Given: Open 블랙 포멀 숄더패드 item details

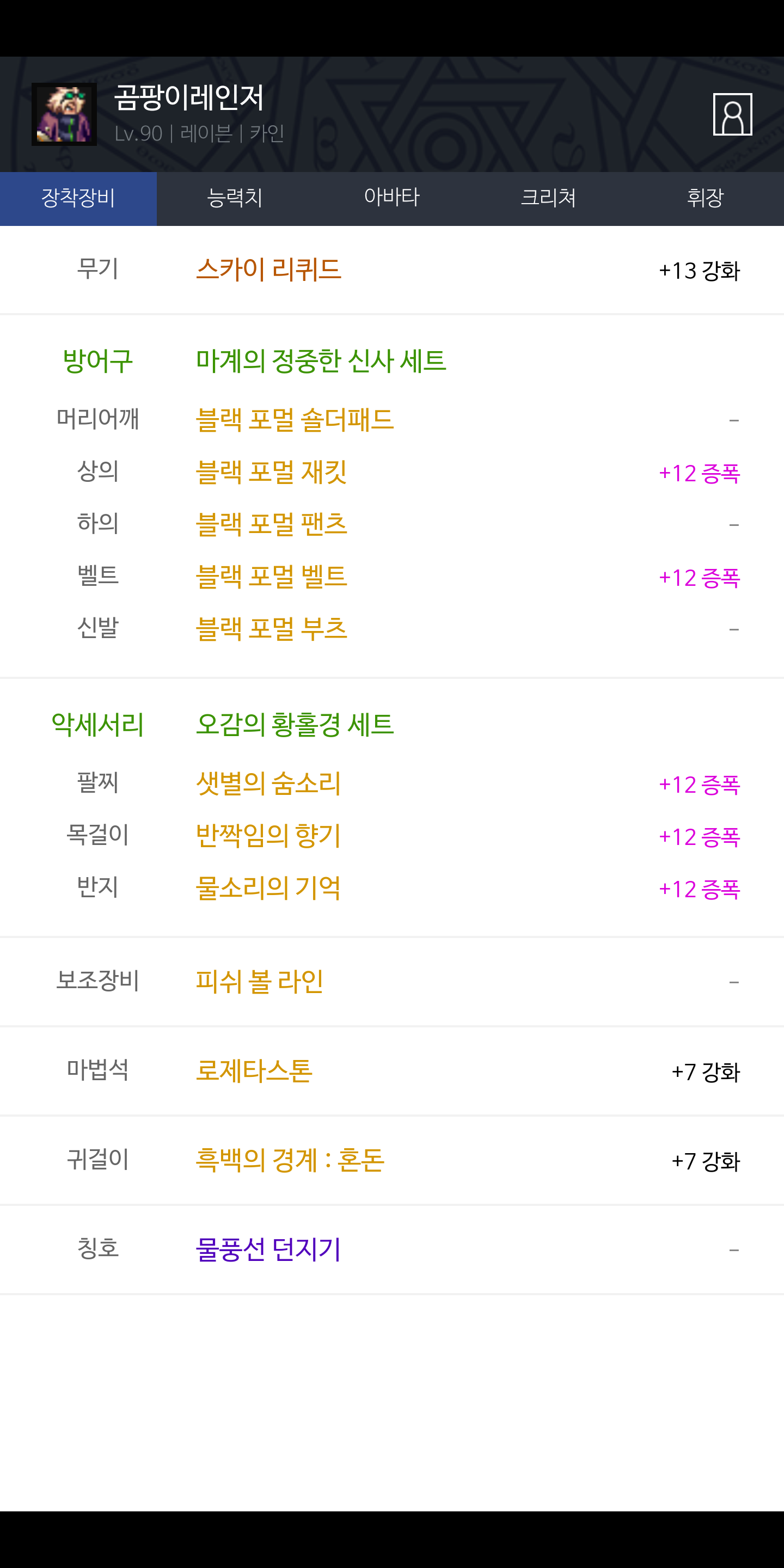Looking at the screenshot, I should [295, 420].
